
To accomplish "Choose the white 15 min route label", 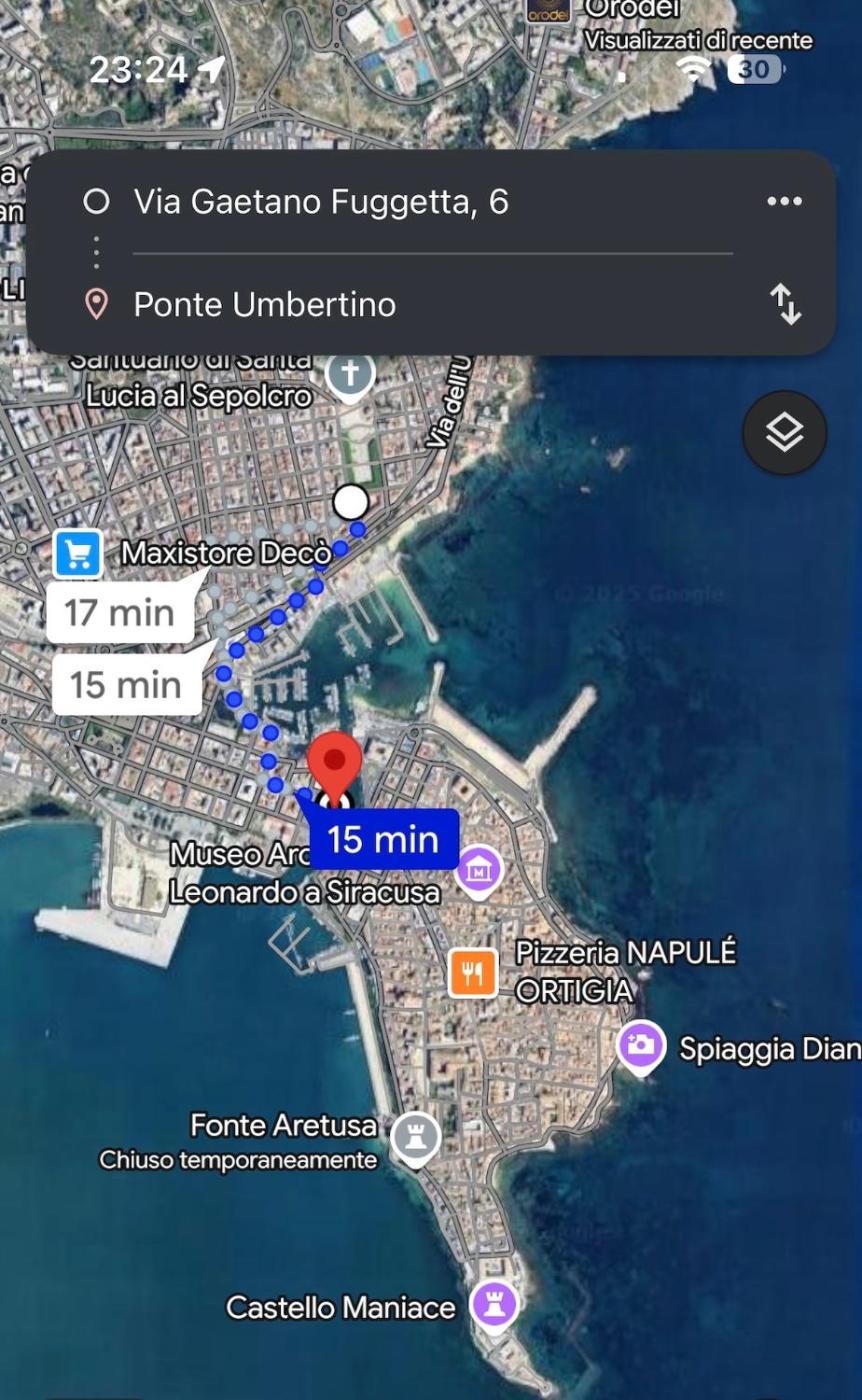I will pos(126,685).
